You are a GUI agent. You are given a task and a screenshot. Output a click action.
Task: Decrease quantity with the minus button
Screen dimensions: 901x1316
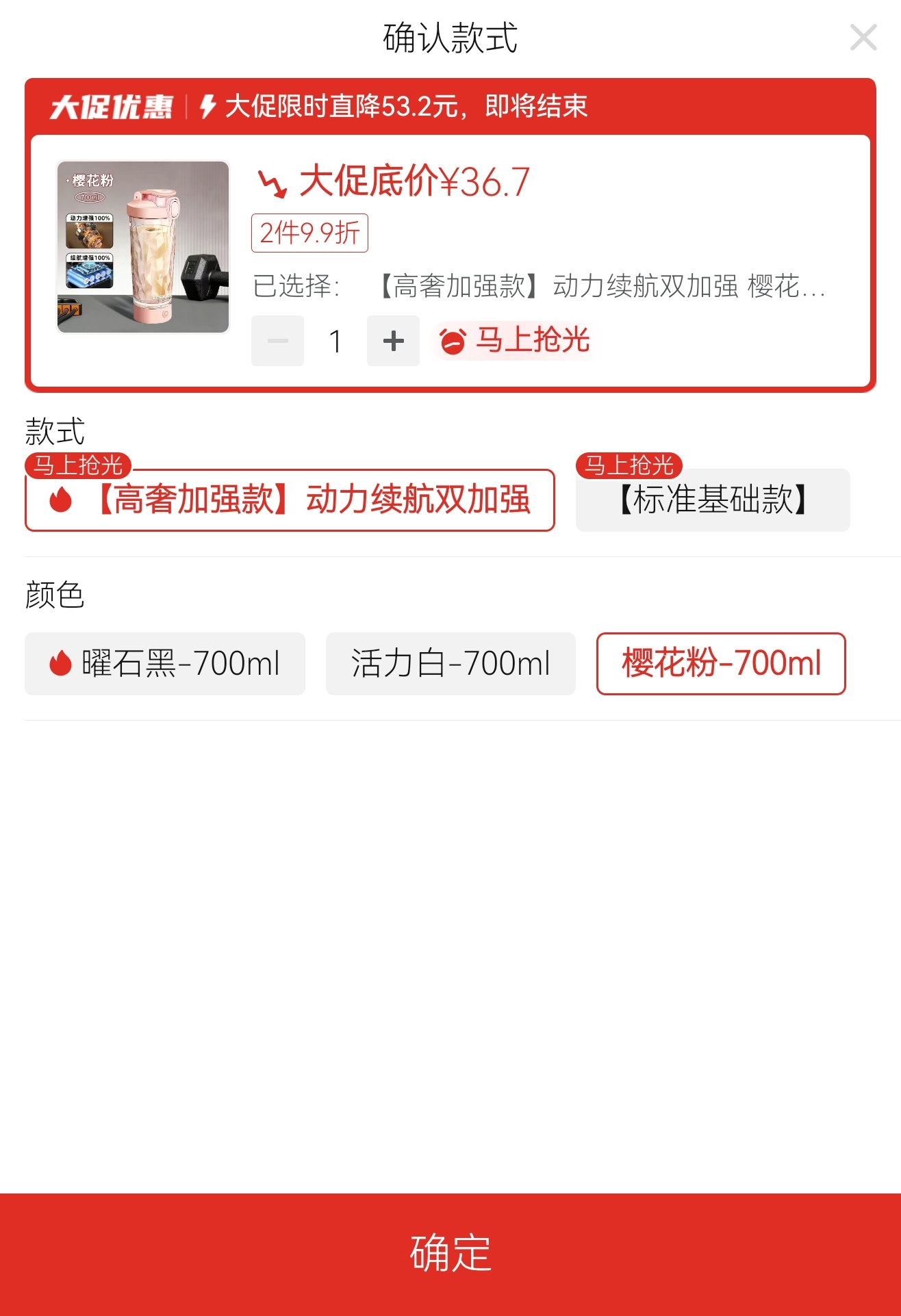(x=277, y=341)
